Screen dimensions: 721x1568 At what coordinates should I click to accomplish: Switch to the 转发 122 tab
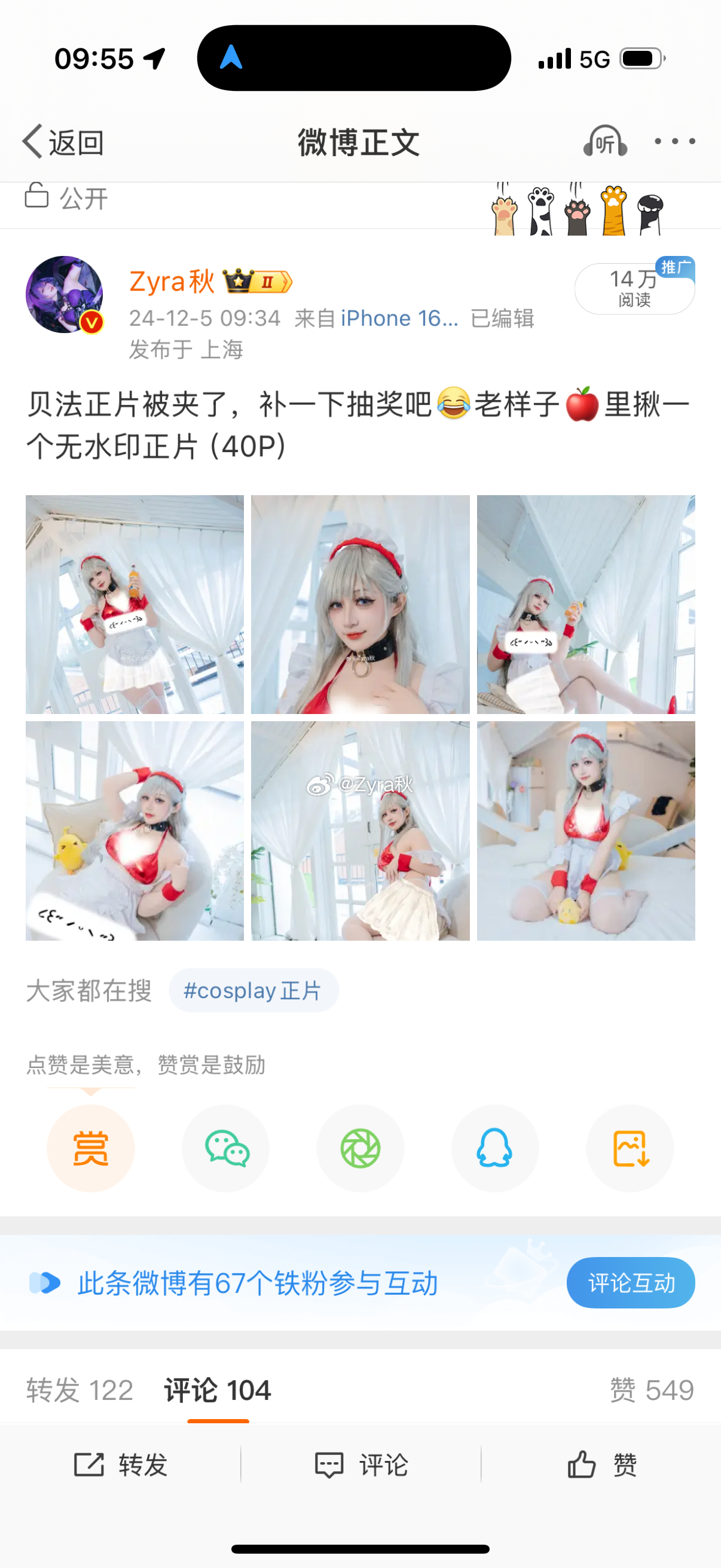[x=80, y=1390]
